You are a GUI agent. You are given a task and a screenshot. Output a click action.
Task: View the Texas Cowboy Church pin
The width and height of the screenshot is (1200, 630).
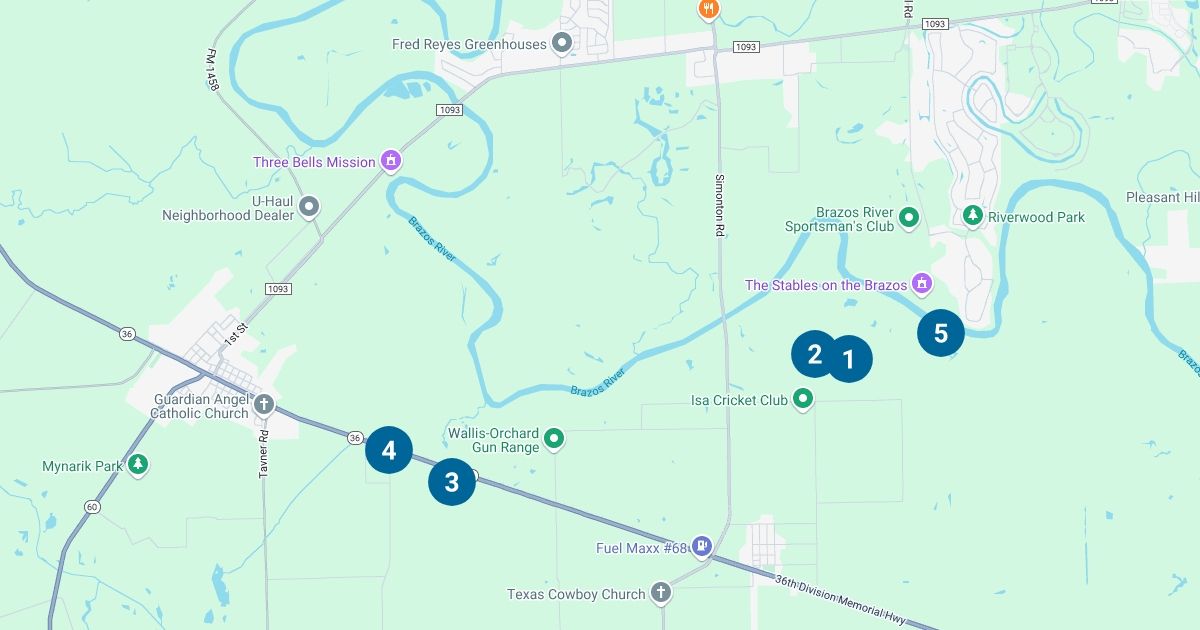[660, 593]
